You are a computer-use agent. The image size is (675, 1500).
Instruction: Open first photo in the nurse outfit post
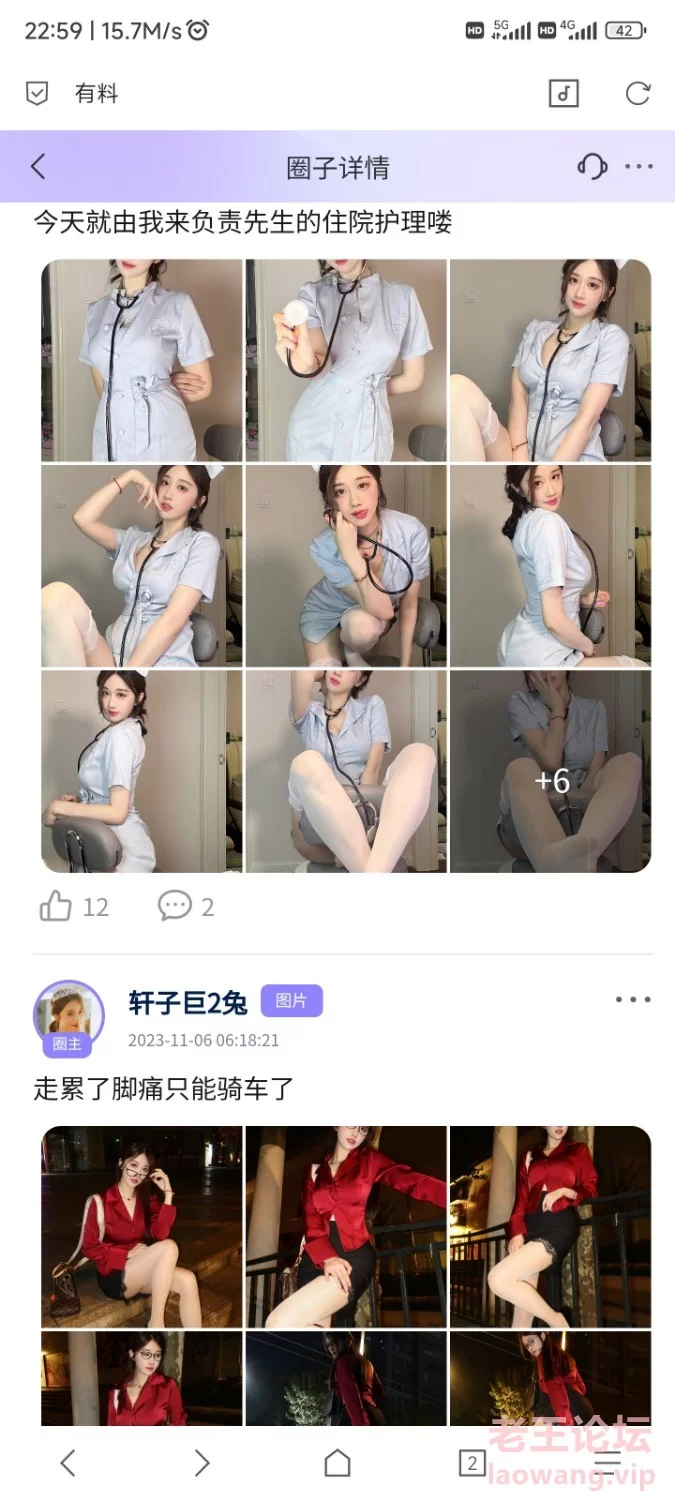[141, 360]
